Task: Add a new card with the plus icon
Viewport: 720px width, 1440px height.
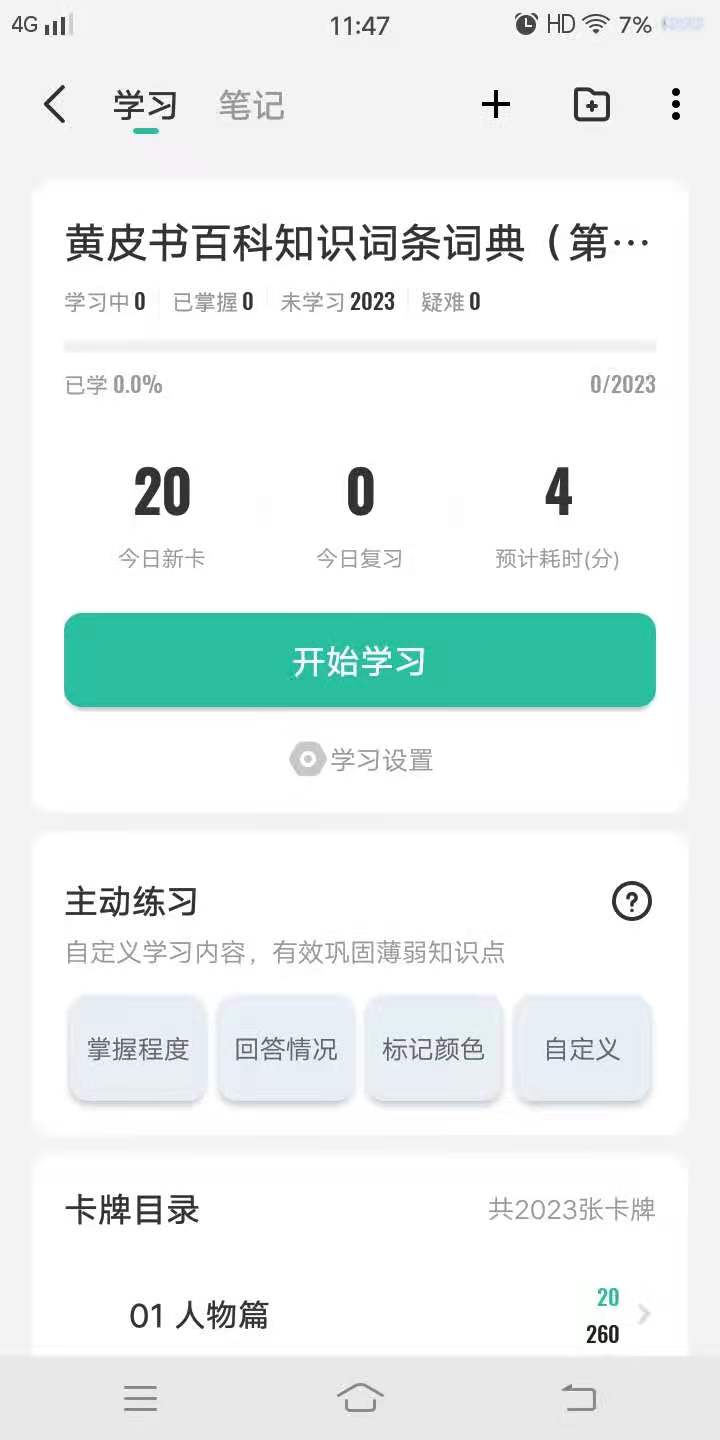Action: [x=496, y=104]
